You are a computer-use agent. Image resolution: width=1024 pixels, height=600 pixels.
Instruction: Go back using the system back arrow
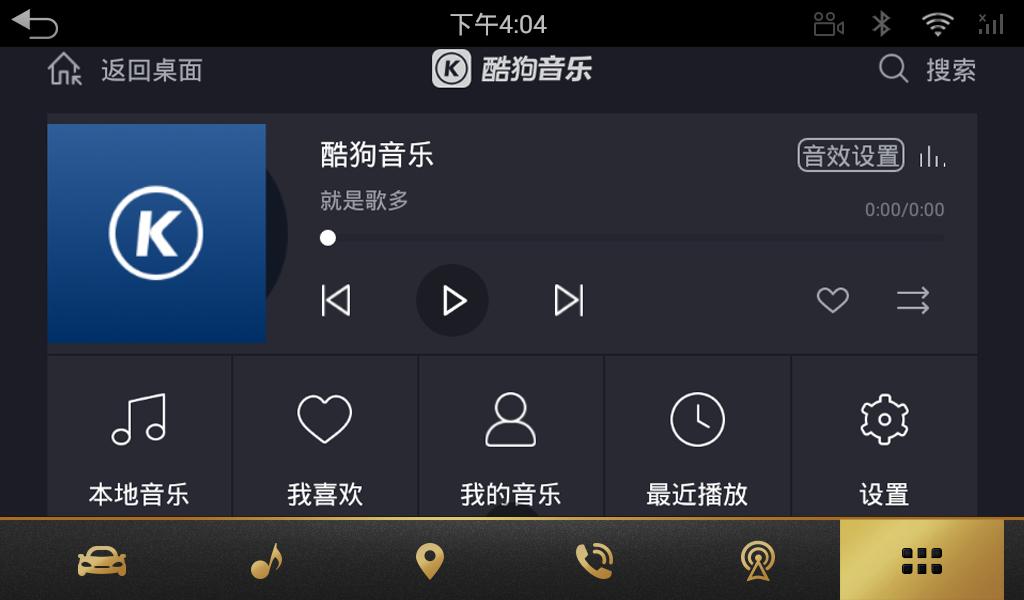tap(35, 24)
